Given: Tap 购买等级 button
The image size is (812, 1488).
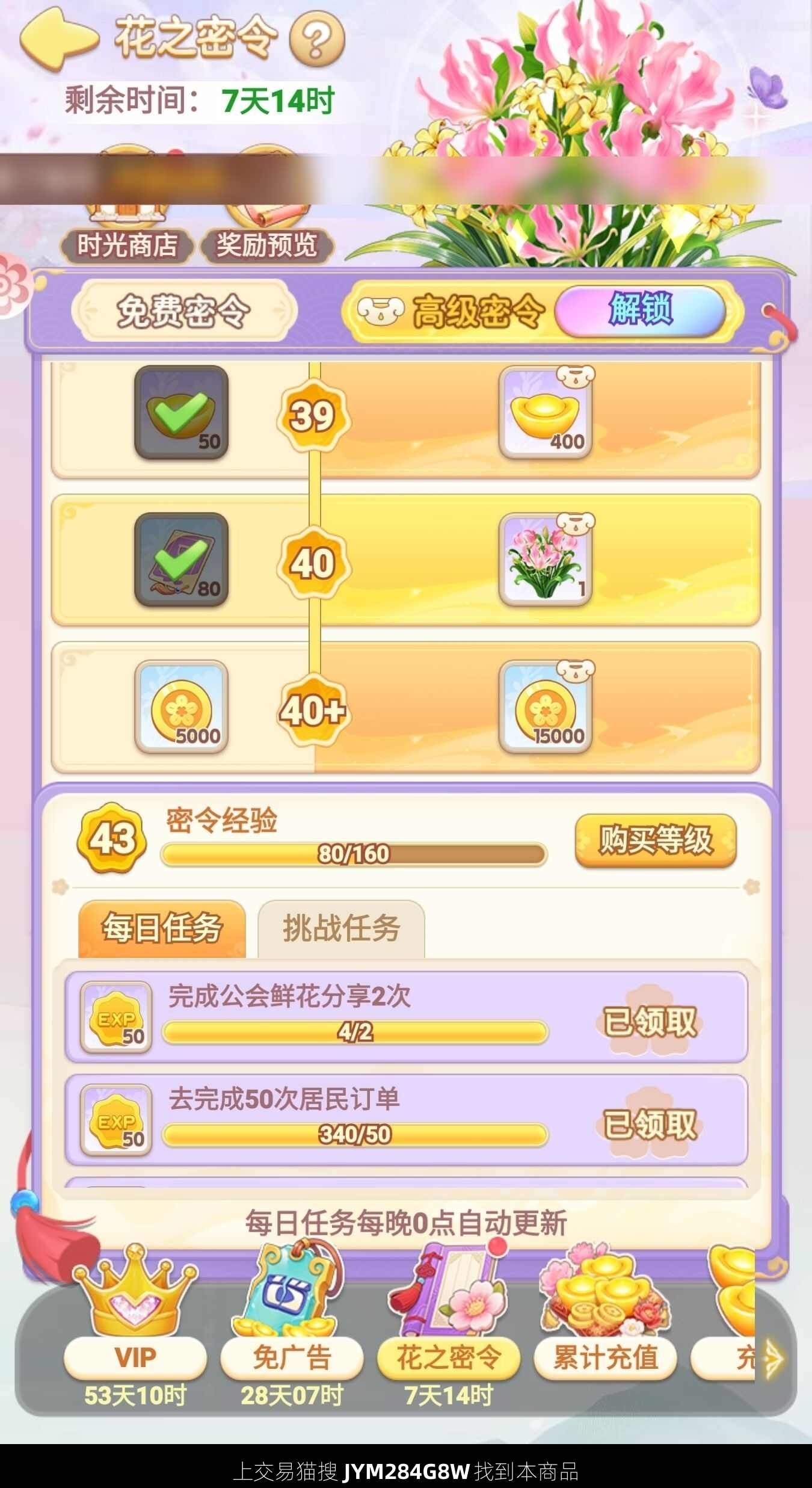Looking at the screenshot, I should (655, 840).
